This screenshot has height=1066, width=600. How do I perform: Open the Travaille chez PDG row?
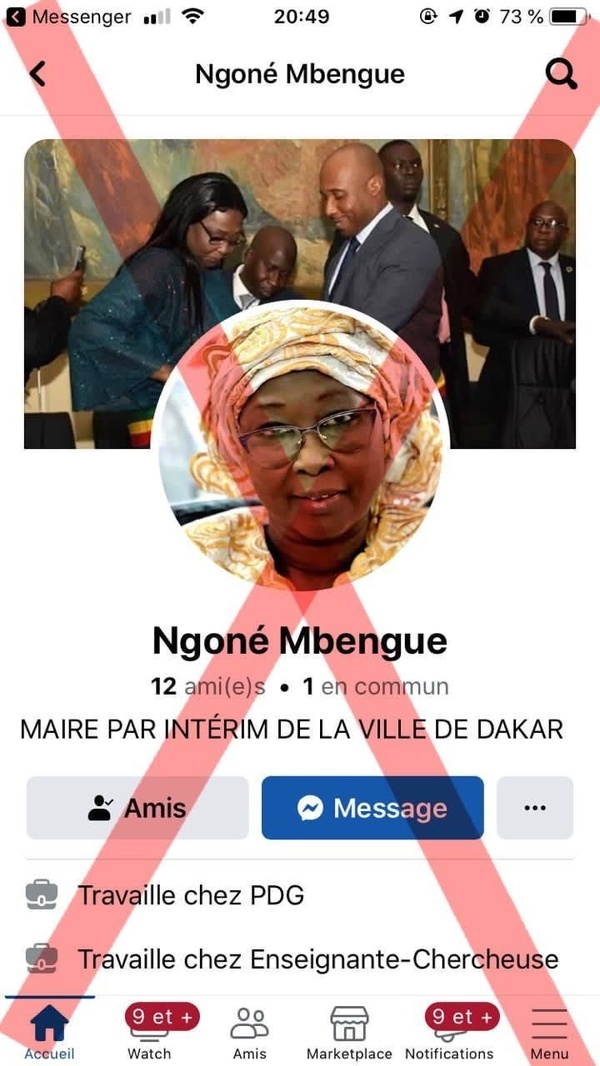point(190,895)
